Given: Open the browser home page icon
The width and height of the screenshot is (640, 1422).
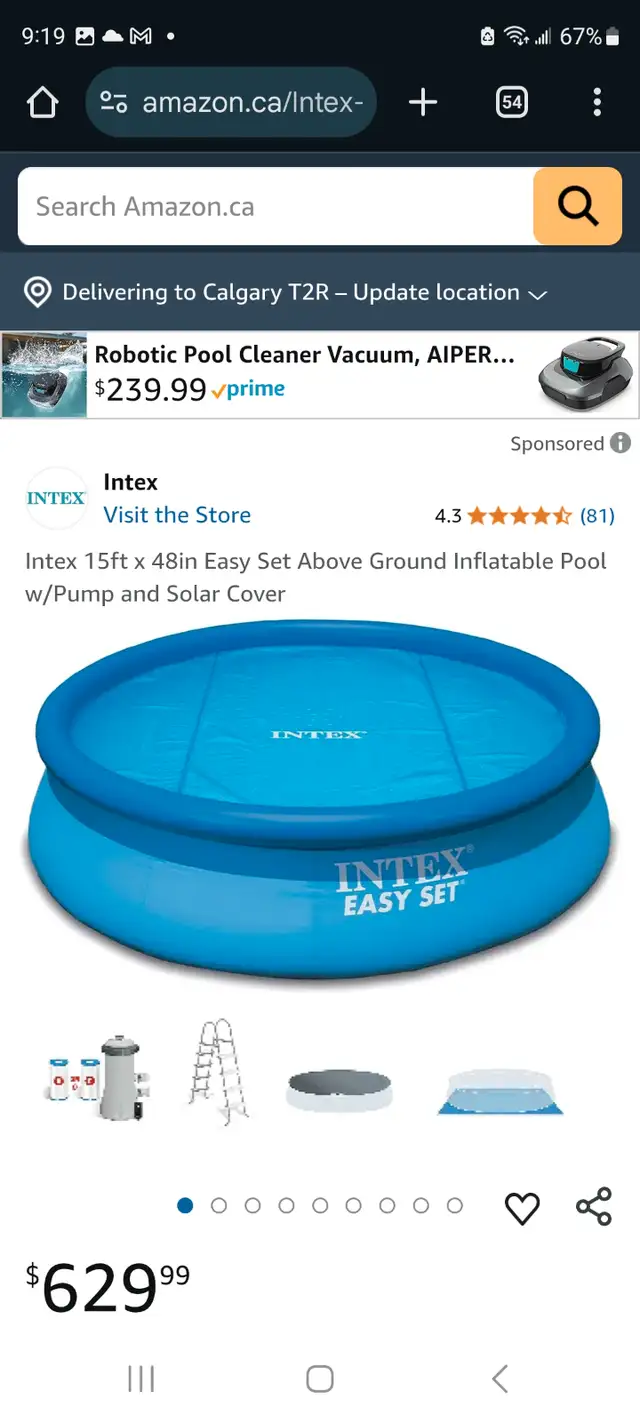Looking at the screenshot, I should point(43,102).
